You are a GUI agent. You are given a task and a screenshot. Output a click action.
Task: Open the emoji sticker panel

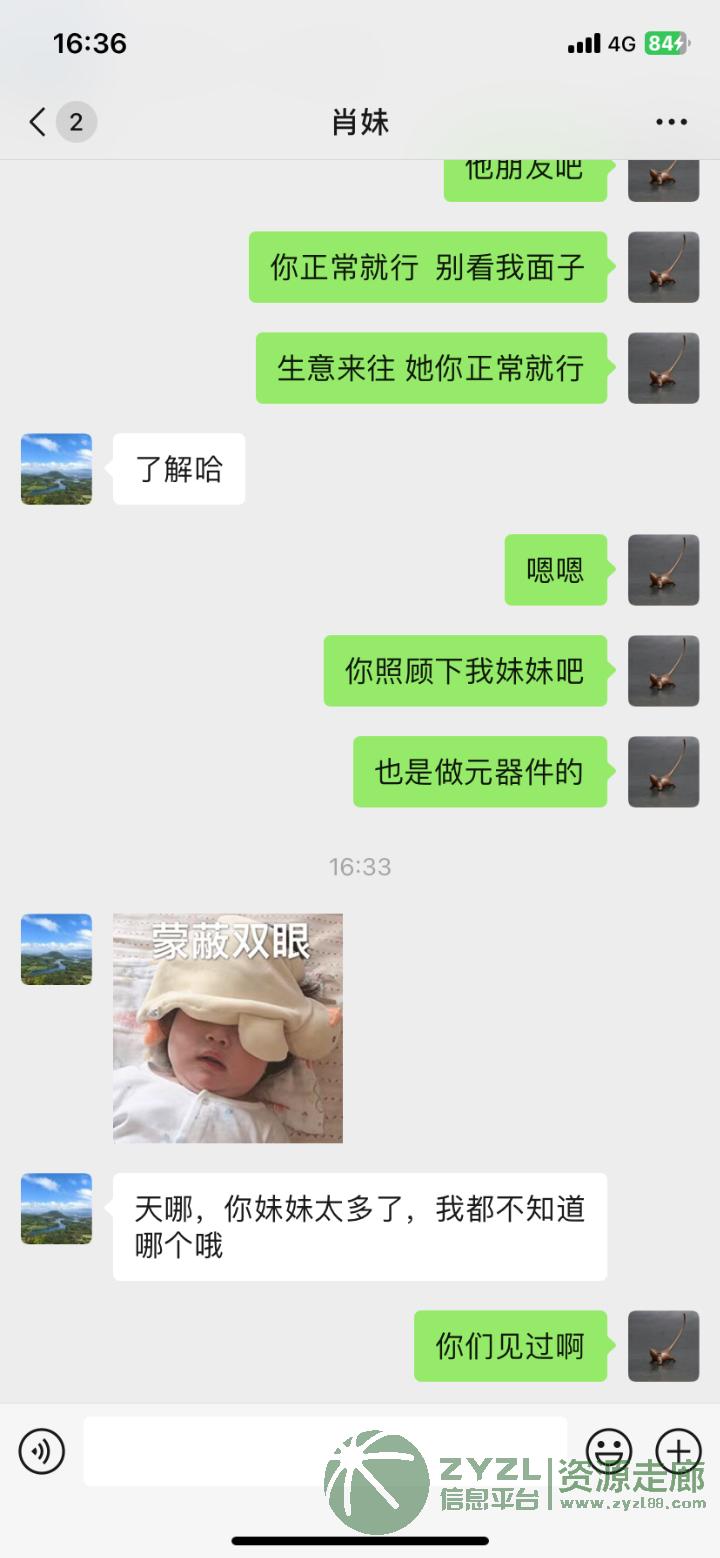(608, 1449)
